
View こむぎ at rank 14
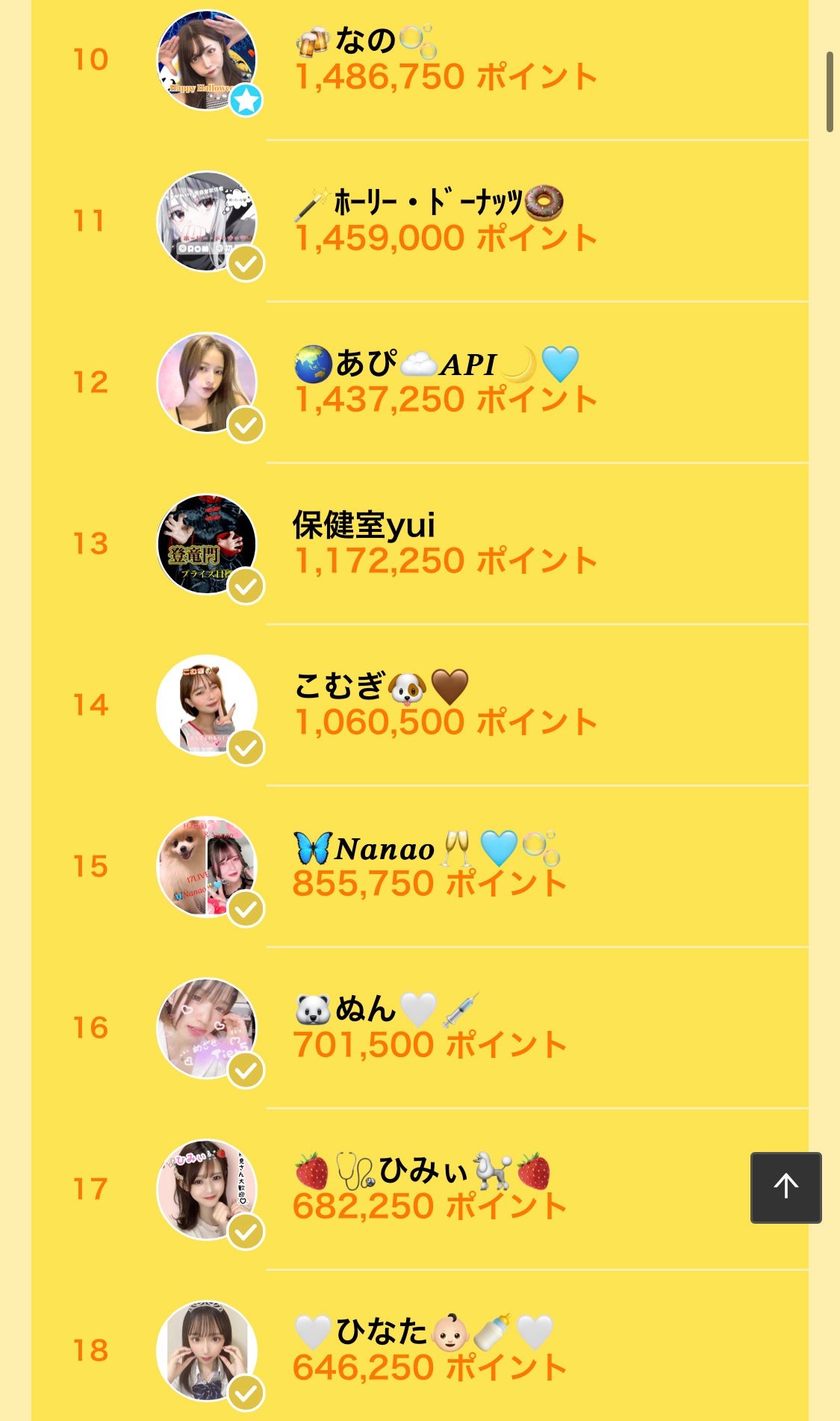[420, 705]
